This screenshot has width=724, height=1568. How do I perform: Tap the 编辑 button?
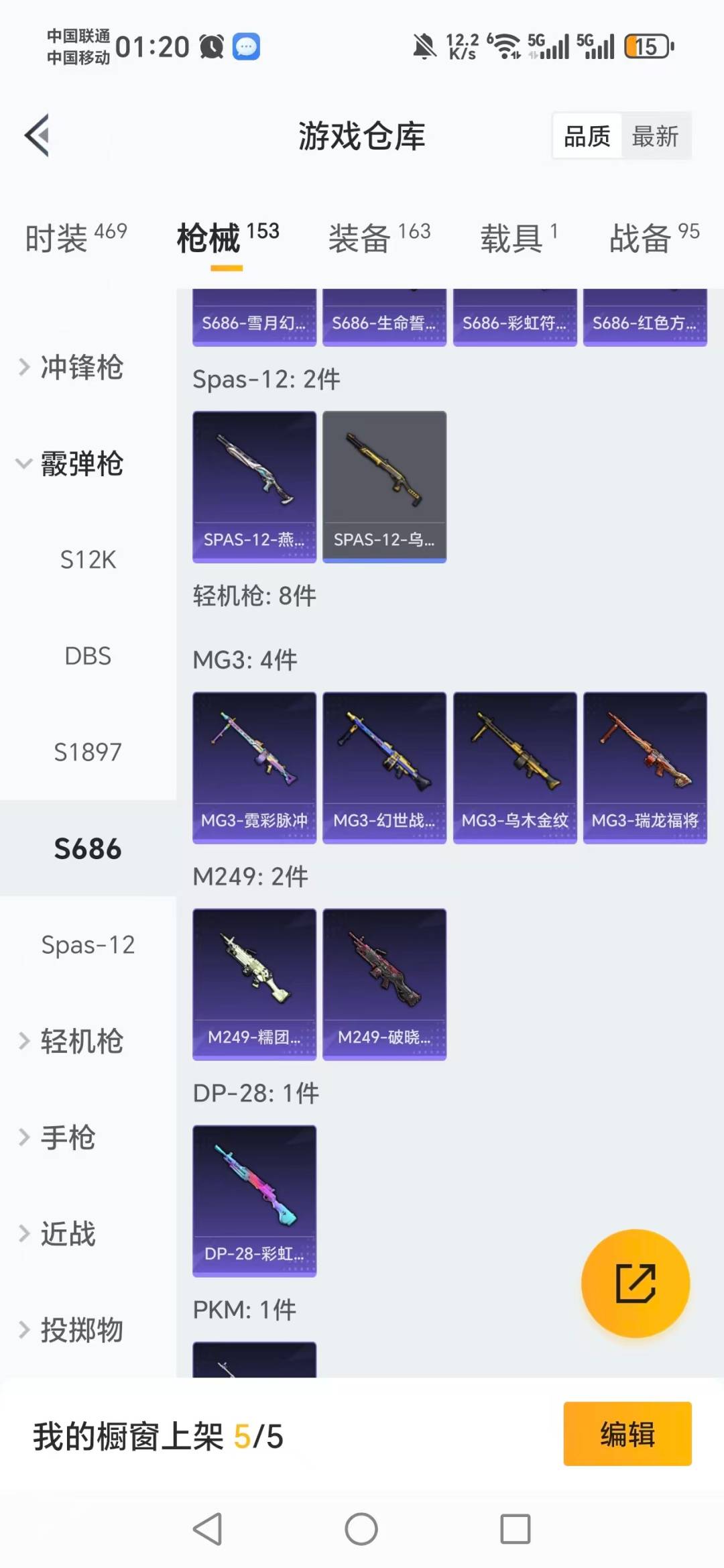(x=627, y=1433)
